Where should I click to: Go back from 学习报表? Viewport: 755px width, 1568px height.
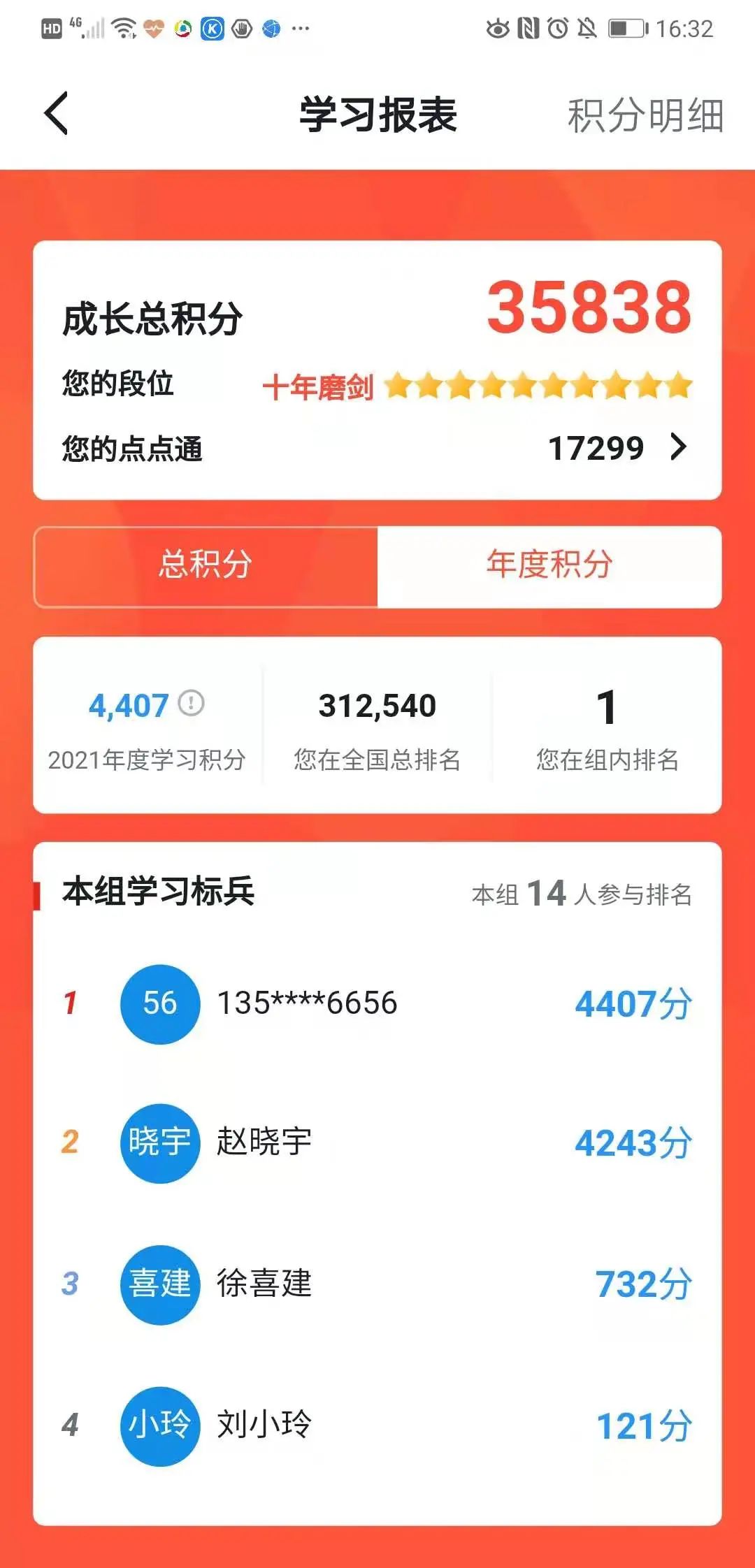[x=57, y=113]
